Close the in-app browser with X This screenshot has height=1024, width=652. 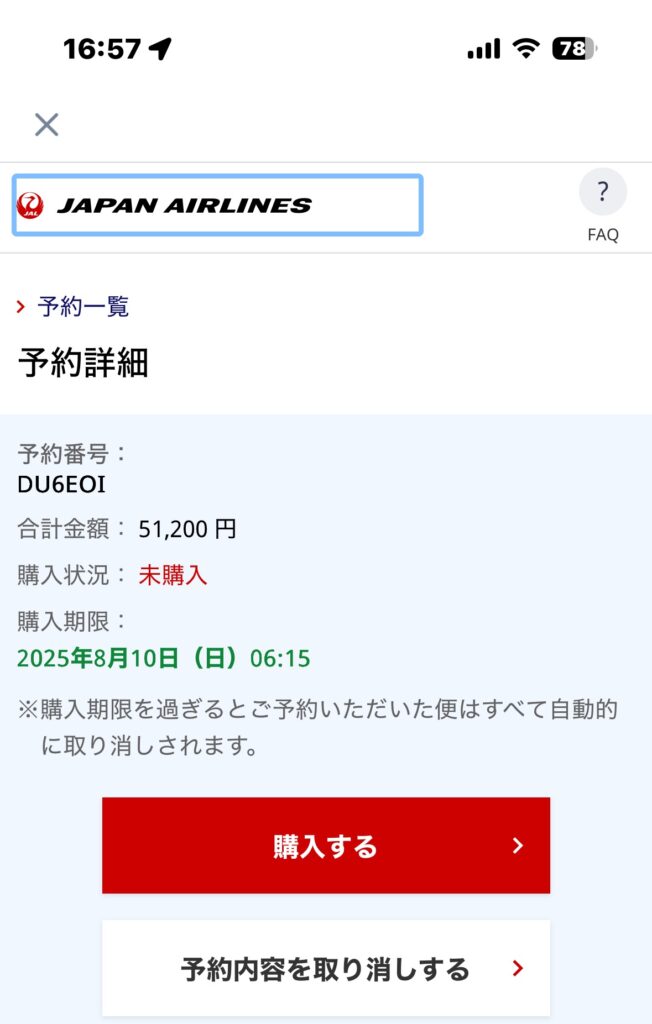(47, 125)
